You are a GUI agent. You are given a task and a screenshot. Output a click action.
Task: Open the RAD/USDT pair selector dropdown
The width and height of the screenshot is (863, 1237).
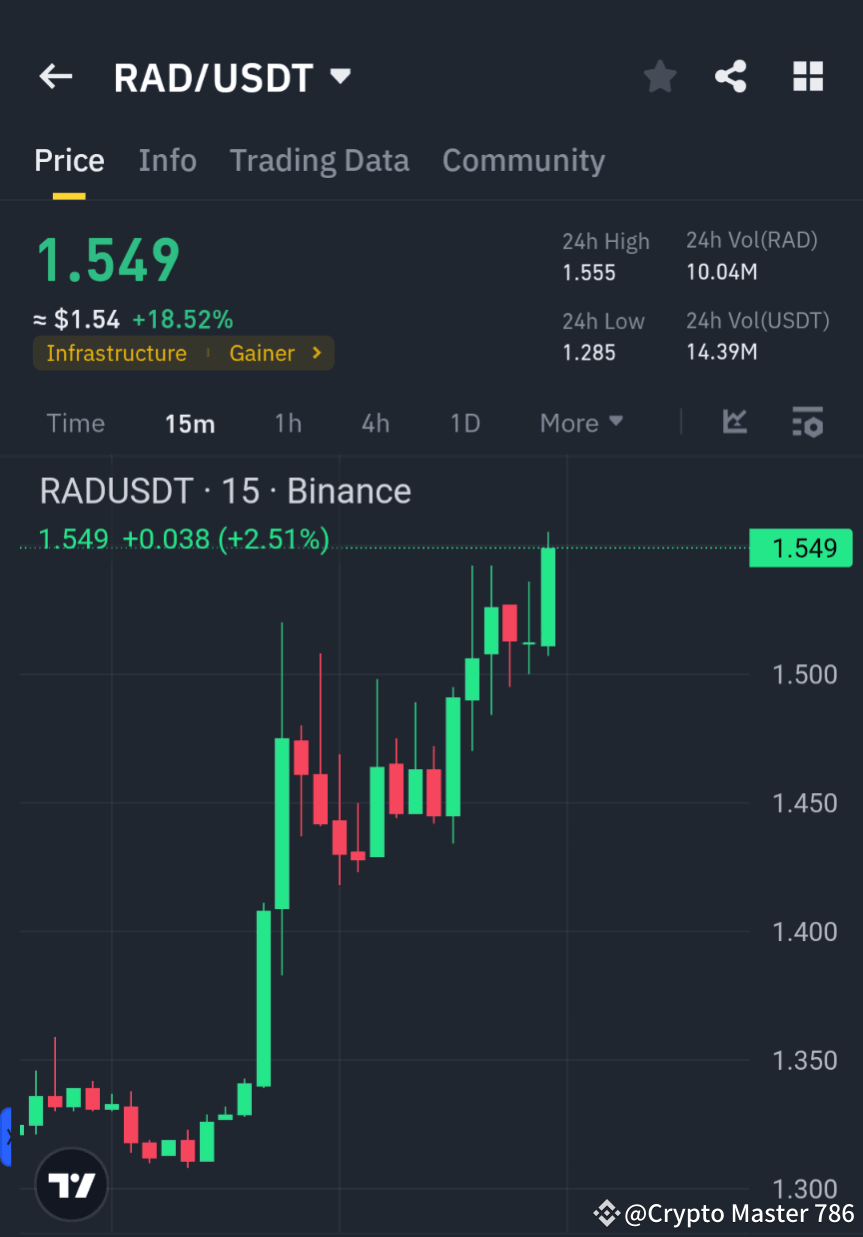233,76
